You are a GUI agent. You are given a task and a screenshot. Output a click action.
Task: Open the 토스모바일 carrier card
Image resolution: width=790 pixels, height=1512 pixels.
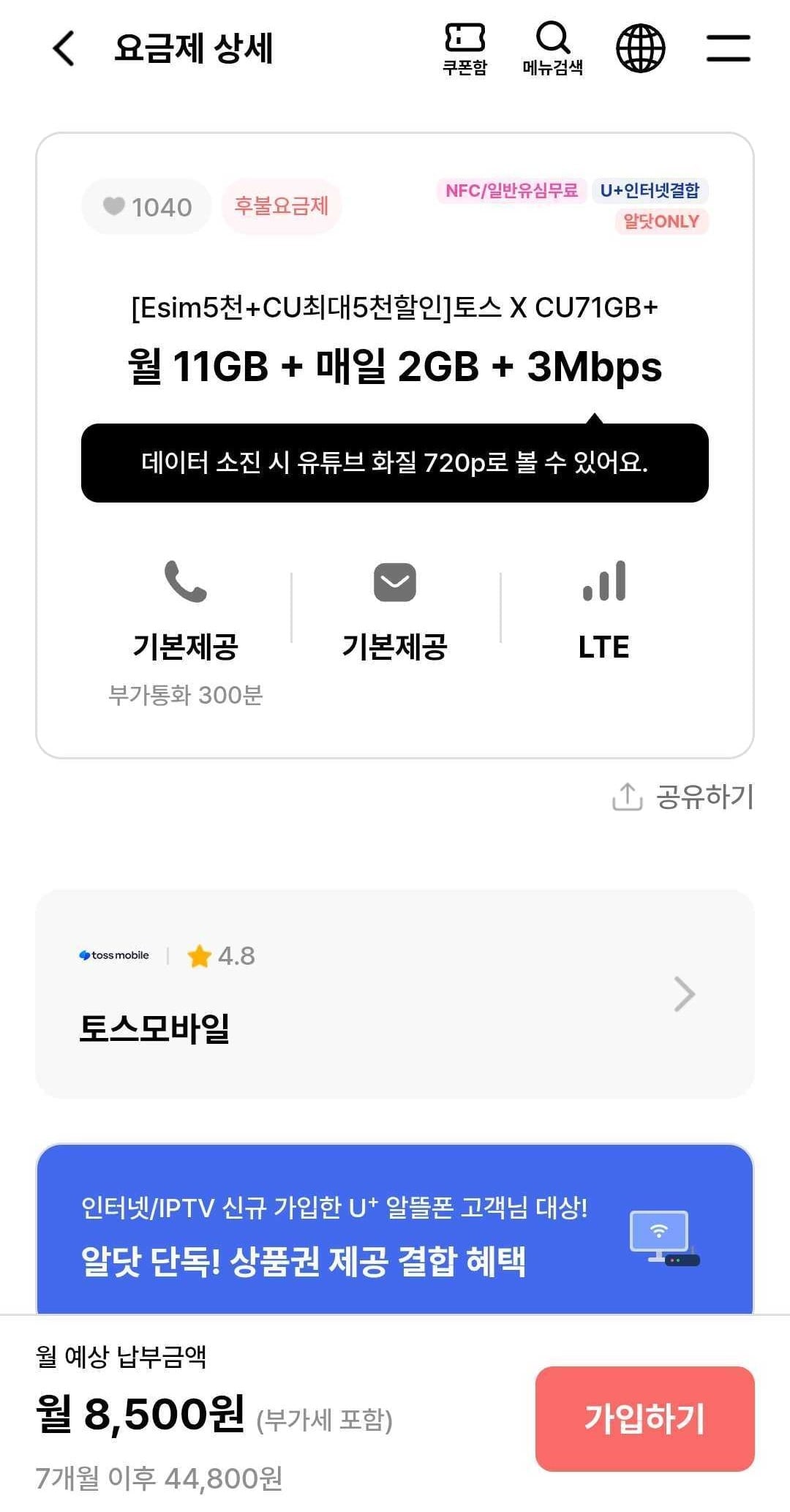[395, 993]
